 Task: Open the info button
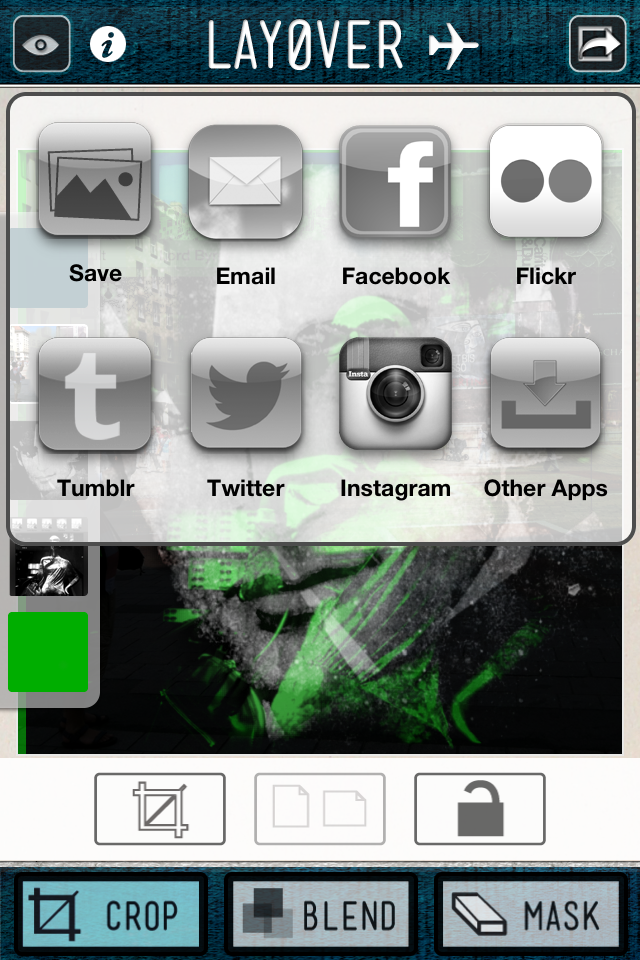(x=108, y=45)
